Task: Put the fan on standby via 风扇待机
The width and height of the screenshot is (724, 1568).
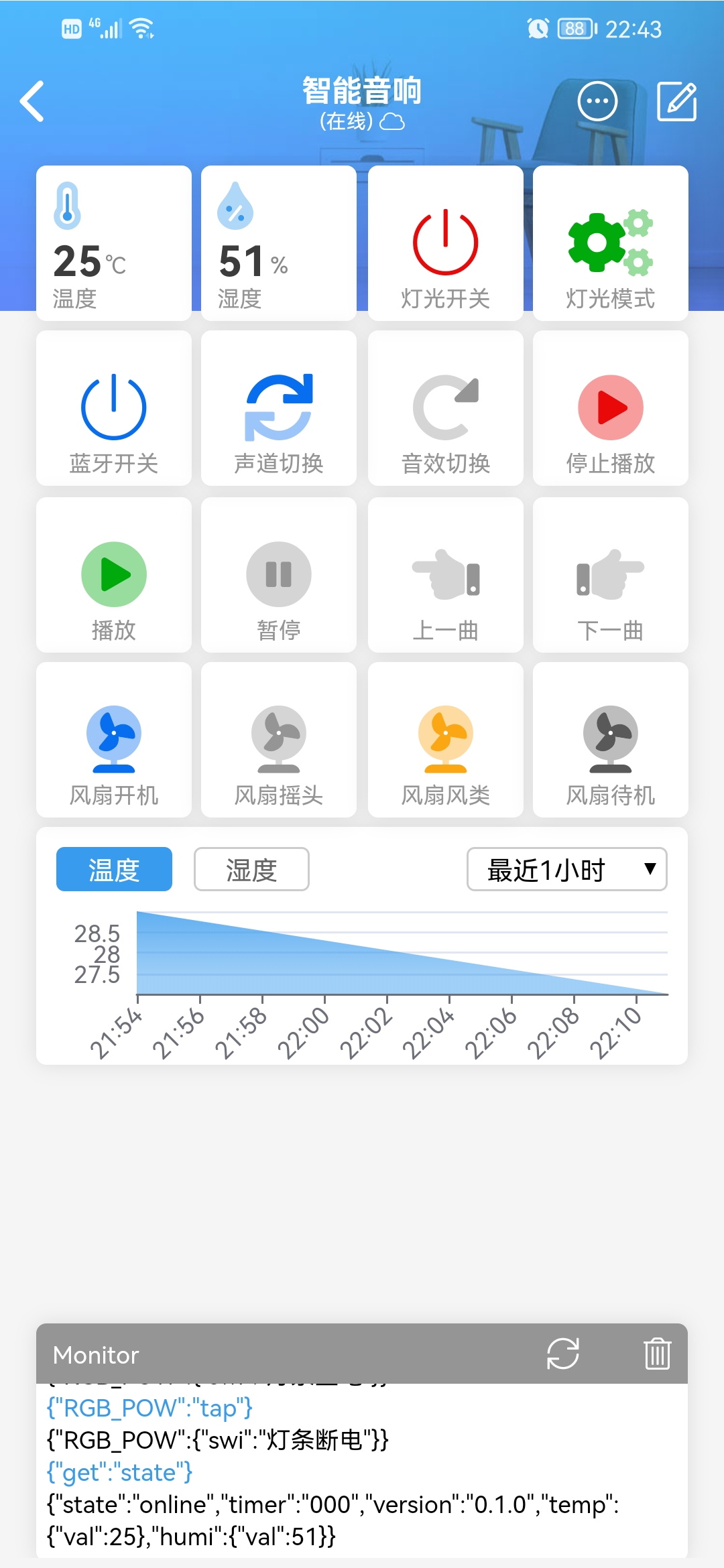Action: point(610,740)
